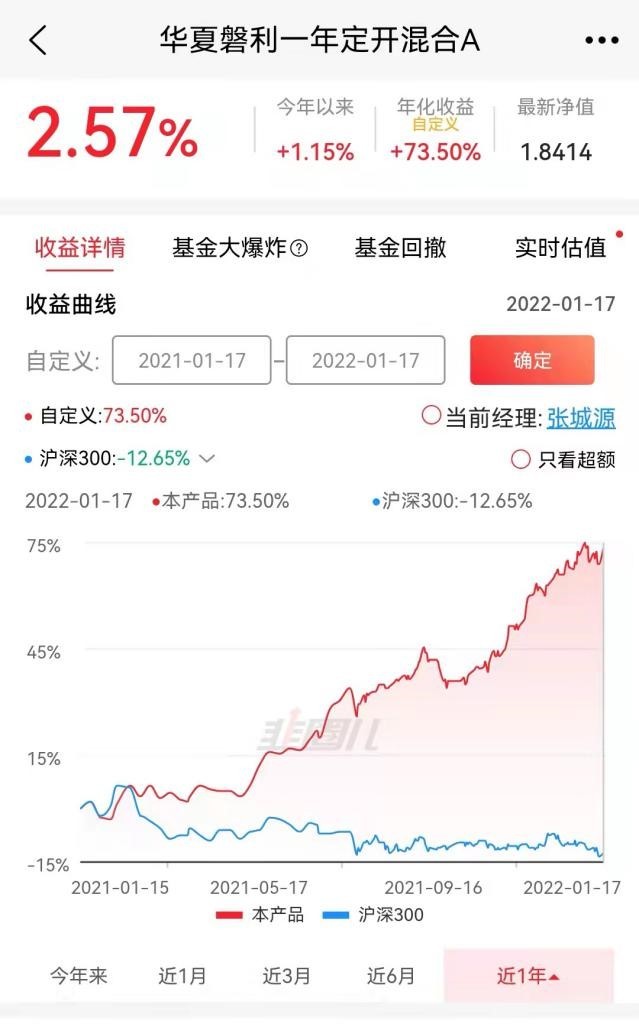This screenshot has height=1034, width=639.
Task: Open the 实时估值 tab
Action: (560, 248)
